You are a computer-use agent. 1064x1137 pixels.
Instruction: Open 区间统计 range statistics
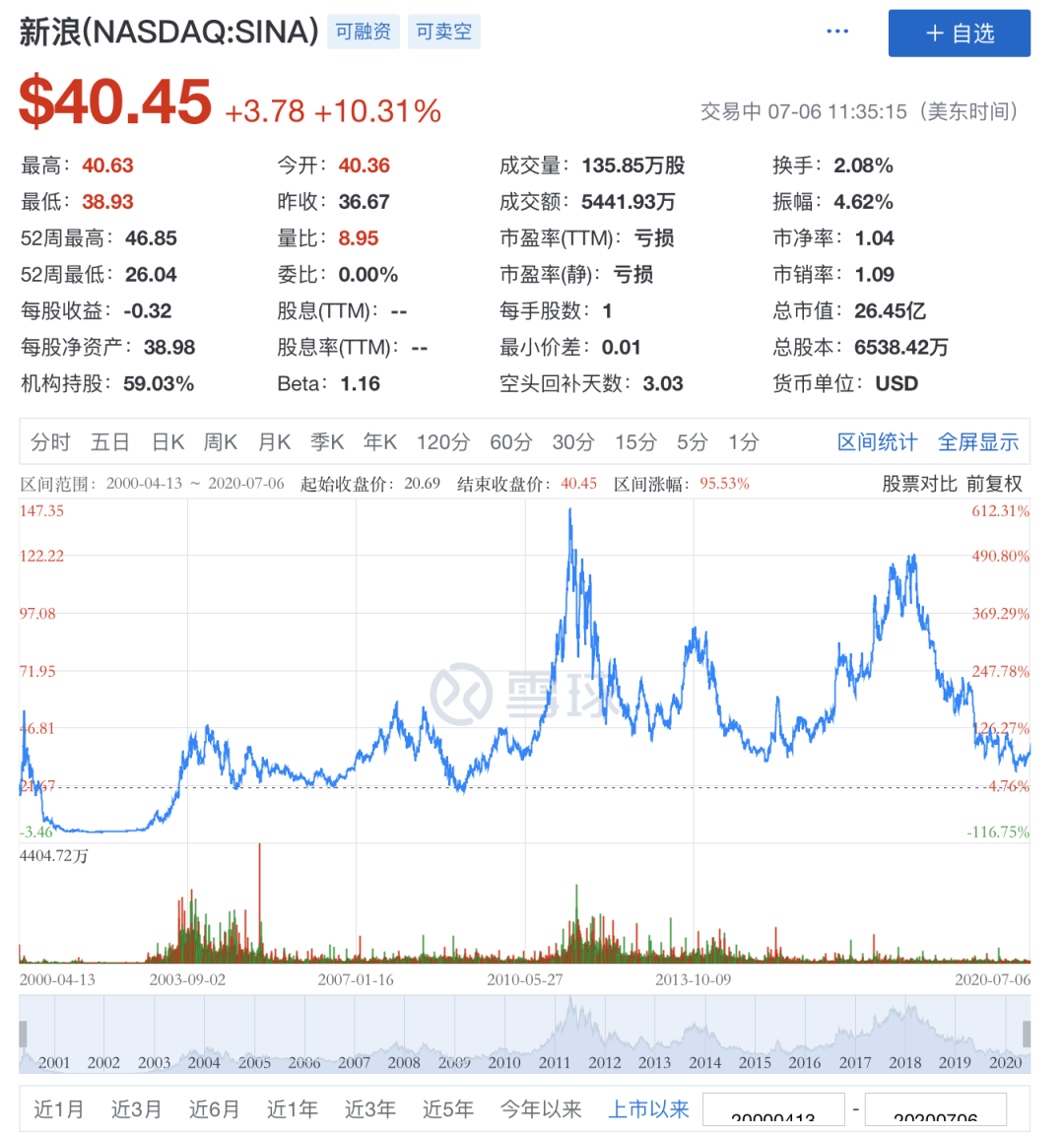click(875, 442)
